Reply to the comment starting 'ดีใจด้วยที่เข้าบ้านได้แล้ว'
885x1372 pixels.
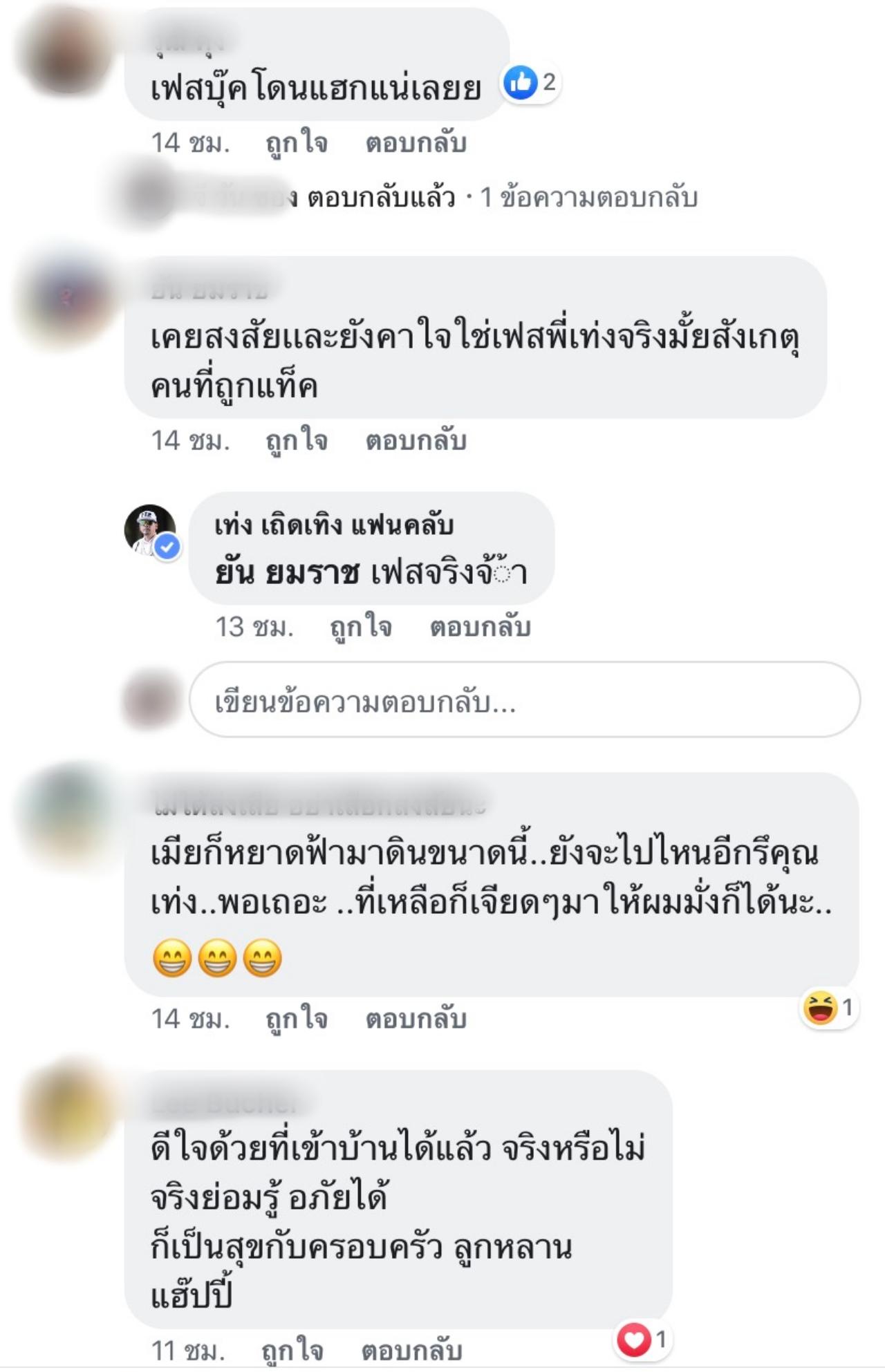[x=411, y=1351]
